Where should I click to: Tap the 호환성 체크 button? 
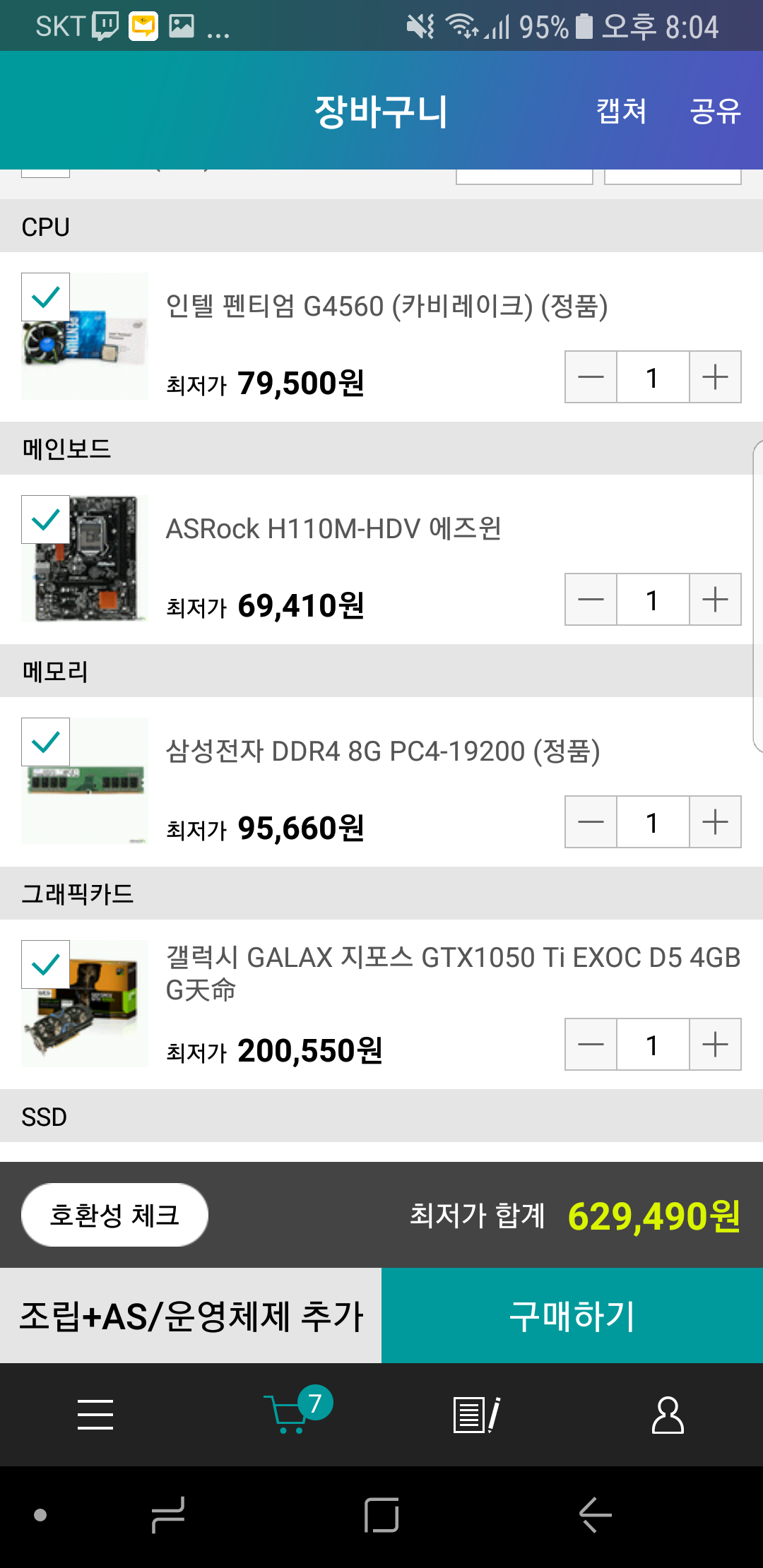[x=114, y=1215]
